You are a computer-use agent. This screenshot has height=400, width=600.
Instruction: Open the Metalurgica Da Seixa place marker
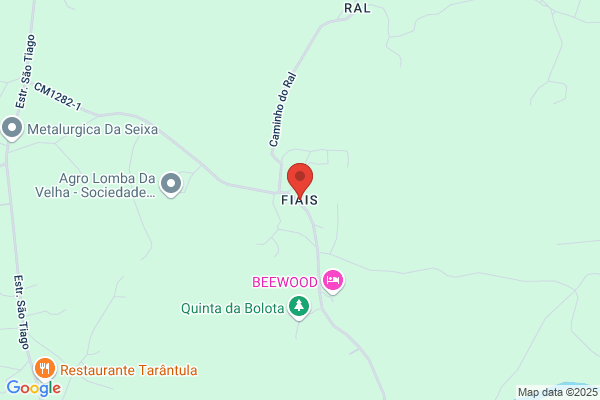(x=12, y=128)
